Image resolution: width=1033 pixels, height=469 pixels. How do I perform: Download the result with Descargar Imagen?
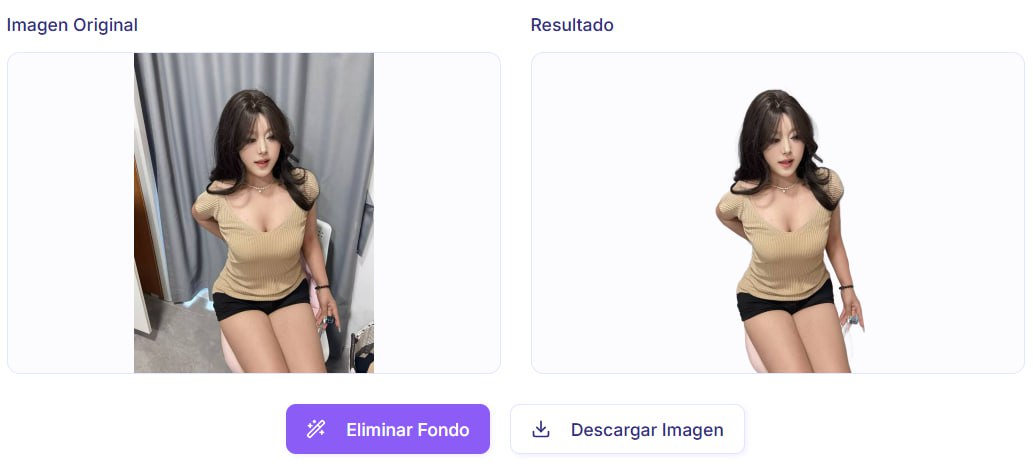point(627,429)
